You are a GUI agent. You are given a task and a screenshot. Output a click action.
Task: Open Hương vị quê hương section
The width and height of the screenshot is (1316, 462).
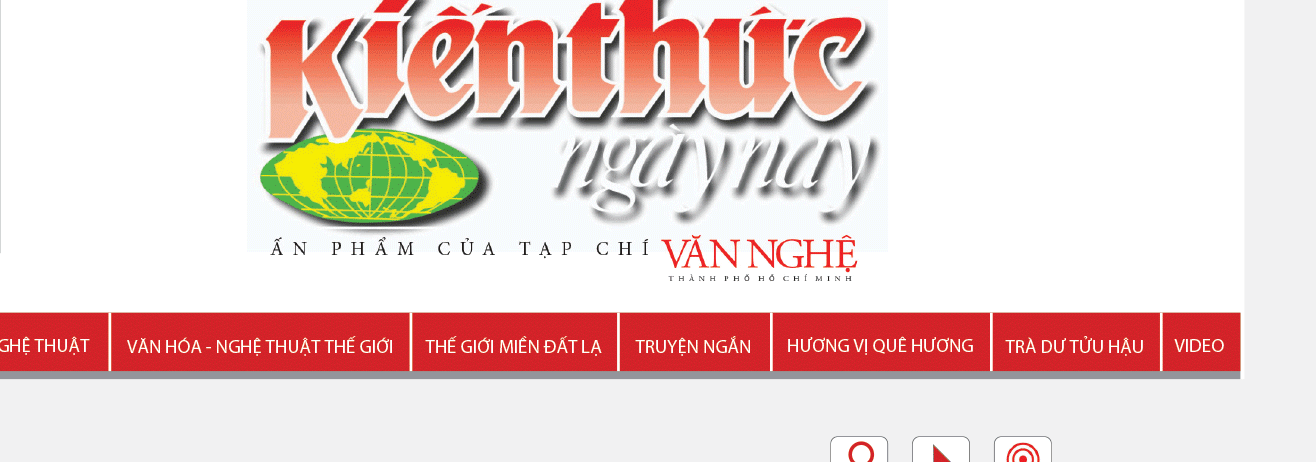click(x=880, y=346)
